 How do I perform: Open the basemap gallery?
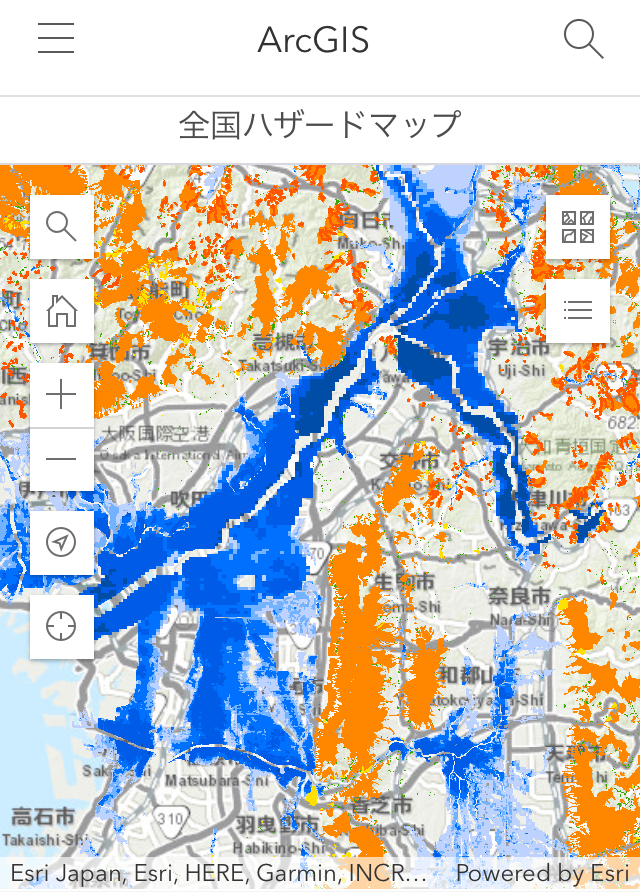[578, 227]
